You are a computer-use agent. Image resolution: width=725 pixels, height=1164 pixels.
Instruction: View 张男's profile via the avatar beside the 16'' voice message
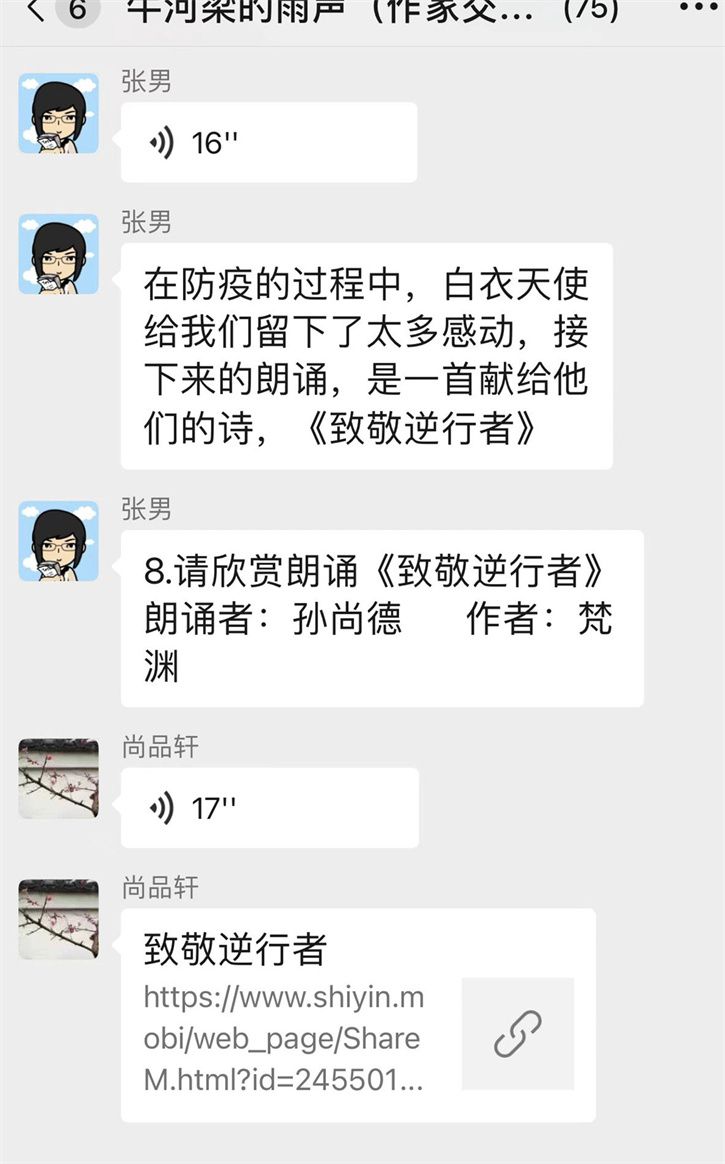[x=59, y=113]
